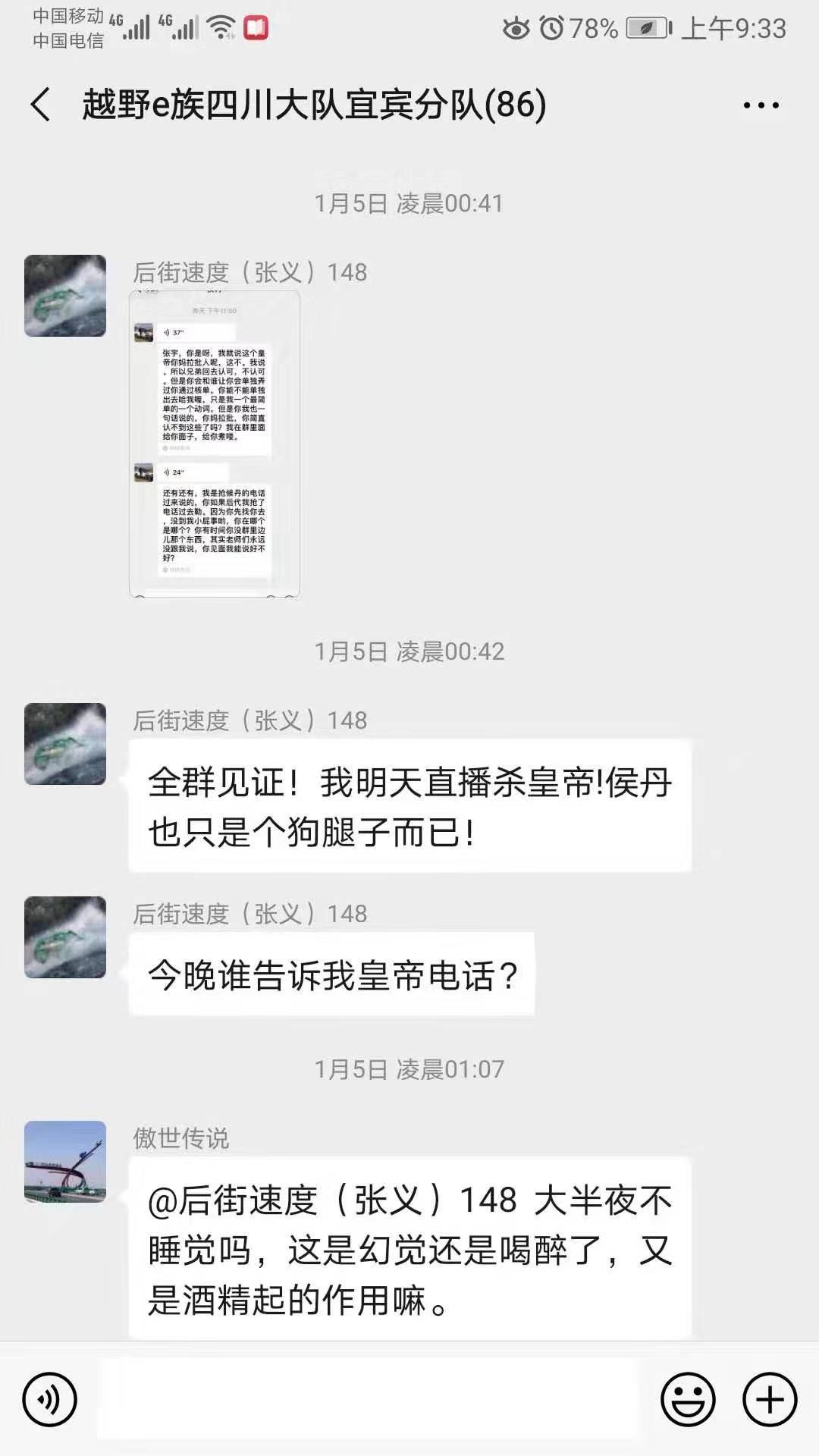Open the shared screenshot image from 张义
819x1456 pixels.
(215, 444)
